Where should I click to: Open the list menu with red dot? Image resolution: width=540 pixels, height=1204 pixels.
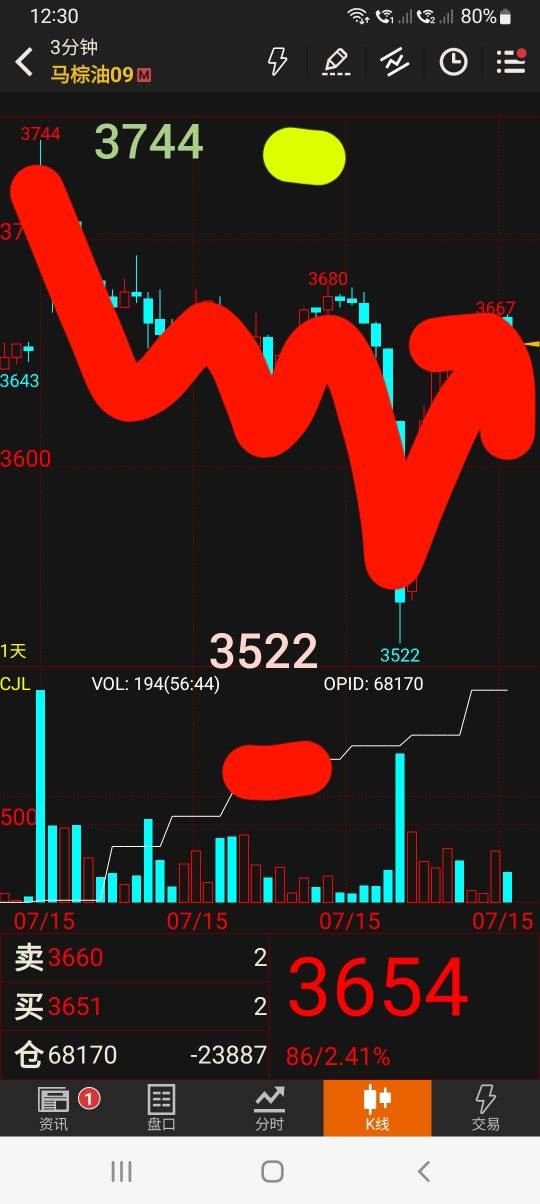pos(511,62)
